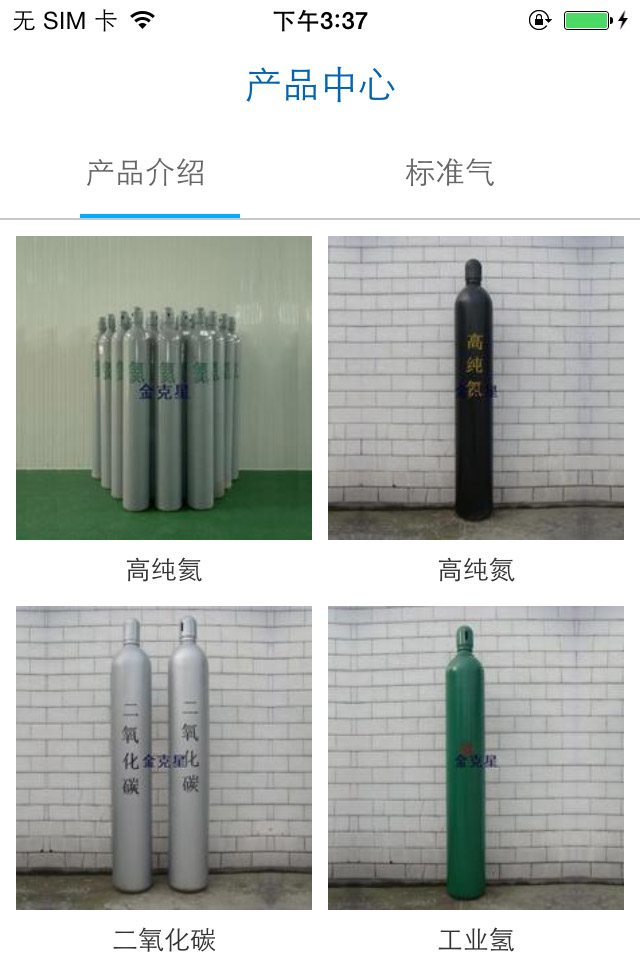This screenshot has height=960, width=640.
Task: Tap the 工业氢 green cylinder product
Action: coord(476,758)
